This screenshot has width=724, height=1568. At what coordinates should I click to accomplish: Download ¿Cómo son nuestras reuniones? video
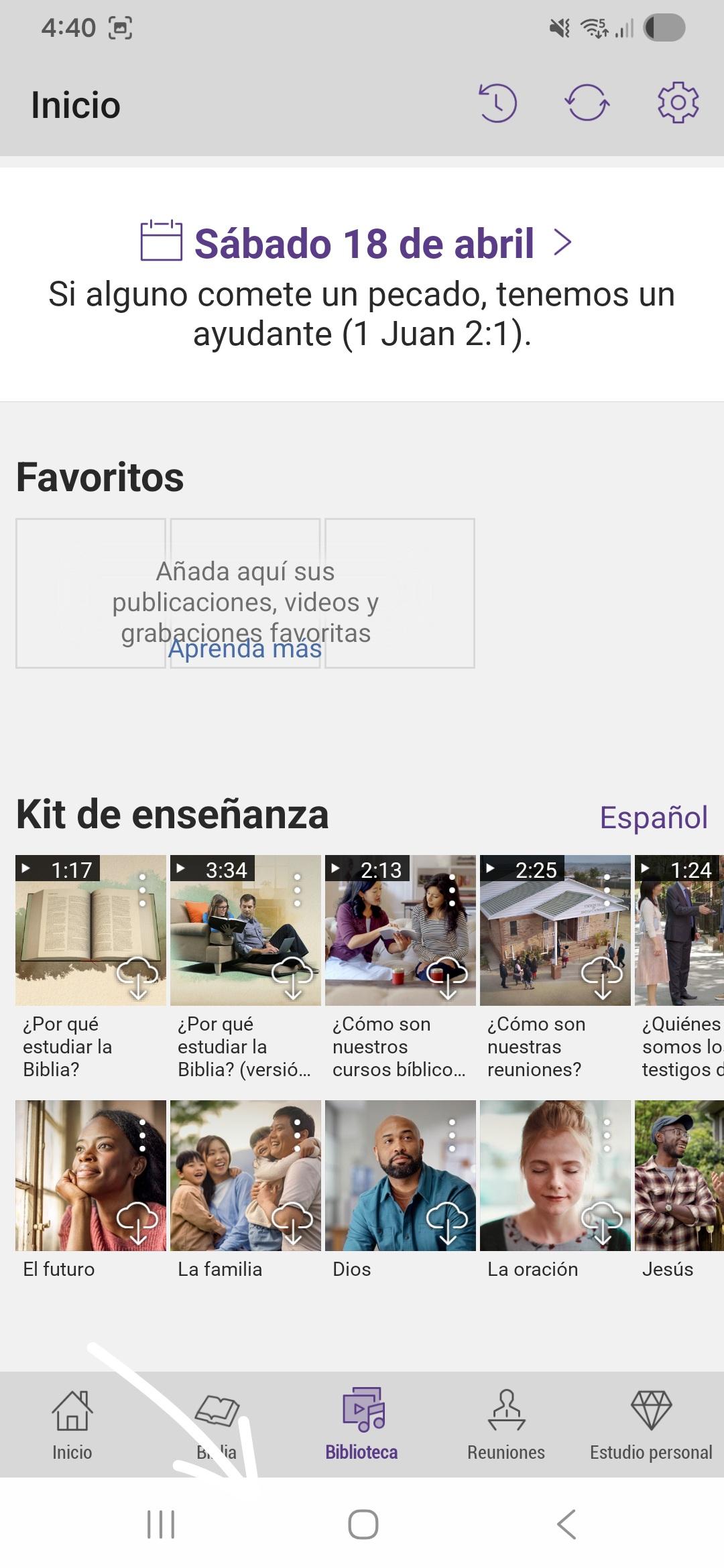click(x=602, y=978)
